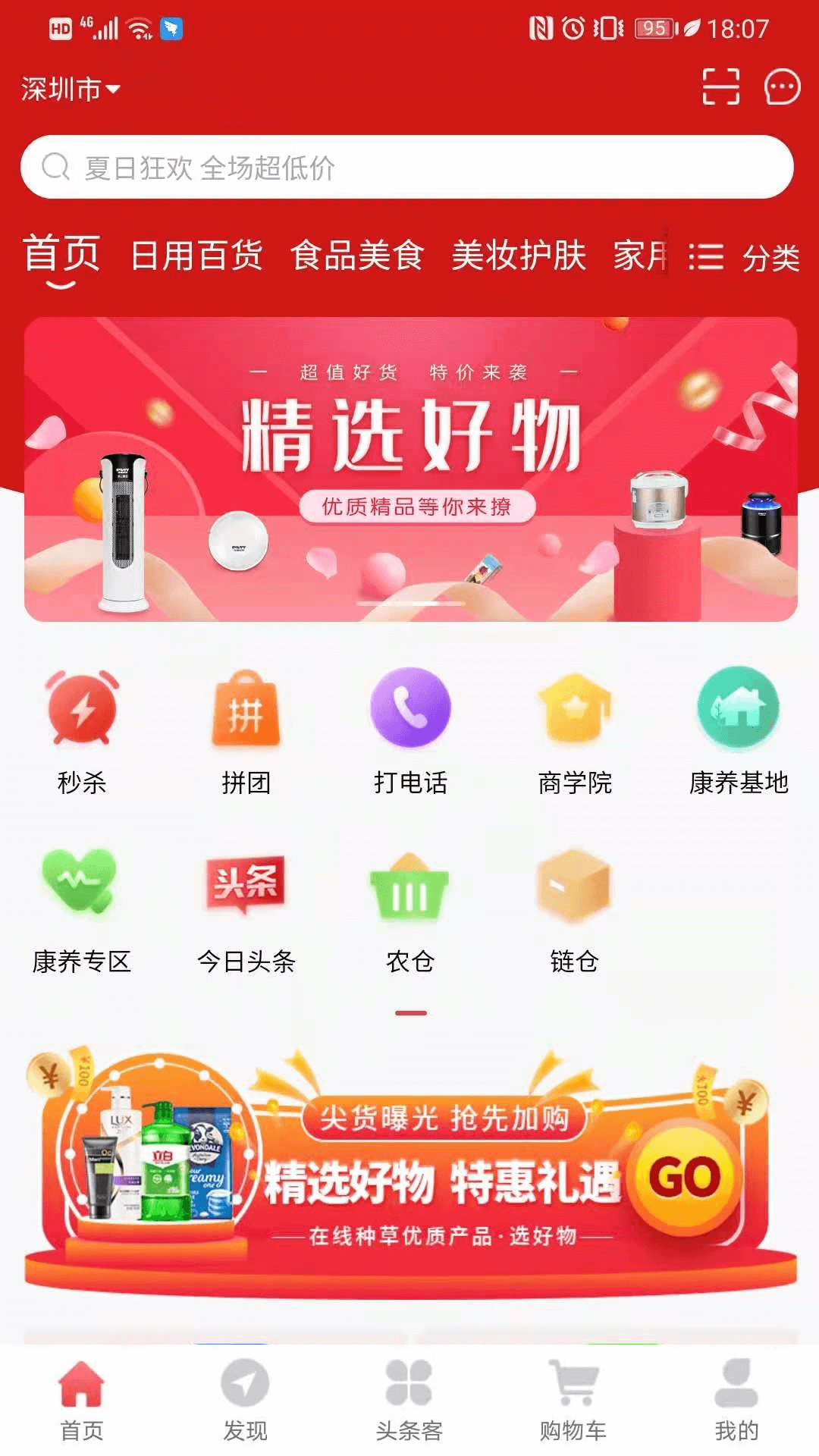Open the 购物车 cart tab
The image size is (819, 1456).
tap(573, 1401)
